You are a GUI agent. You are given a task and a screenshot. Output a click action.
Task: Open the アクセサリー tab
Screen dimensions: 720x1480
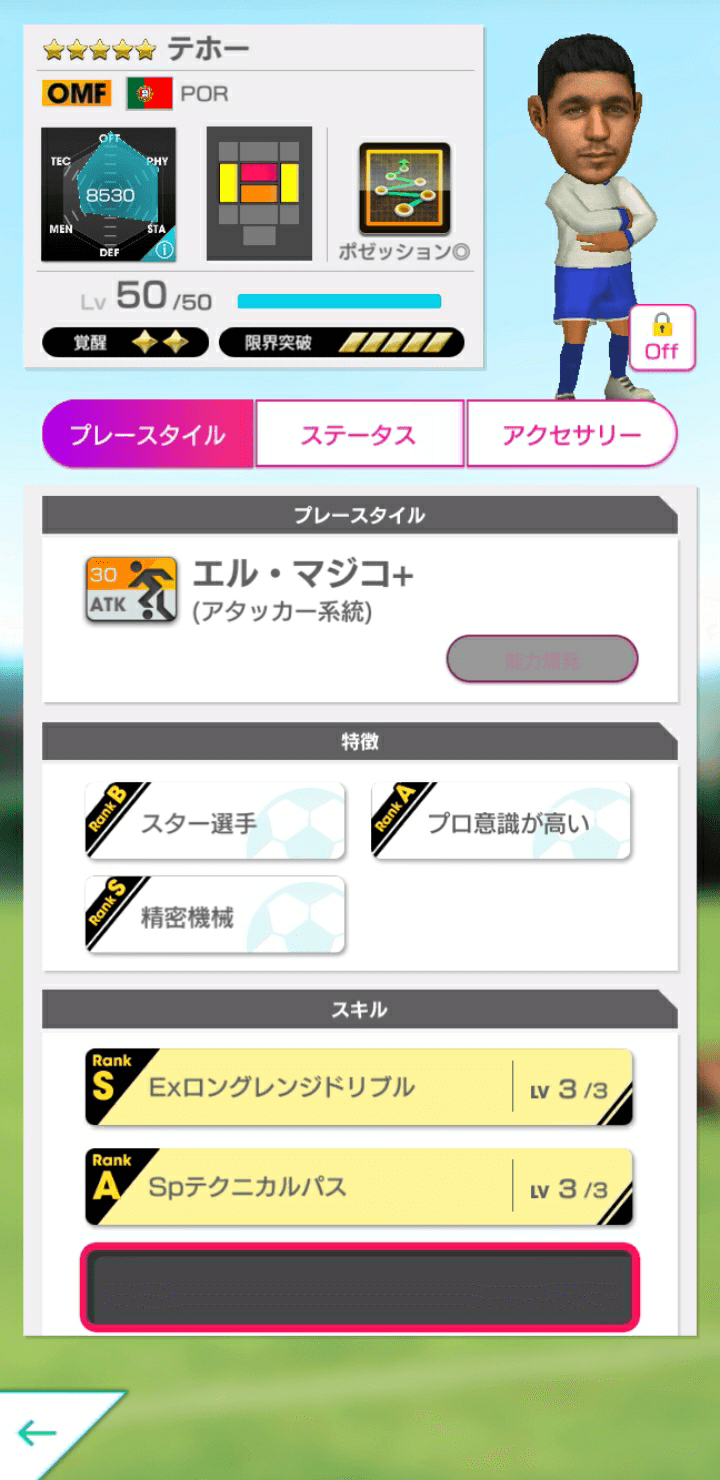[x=573, y=433]
